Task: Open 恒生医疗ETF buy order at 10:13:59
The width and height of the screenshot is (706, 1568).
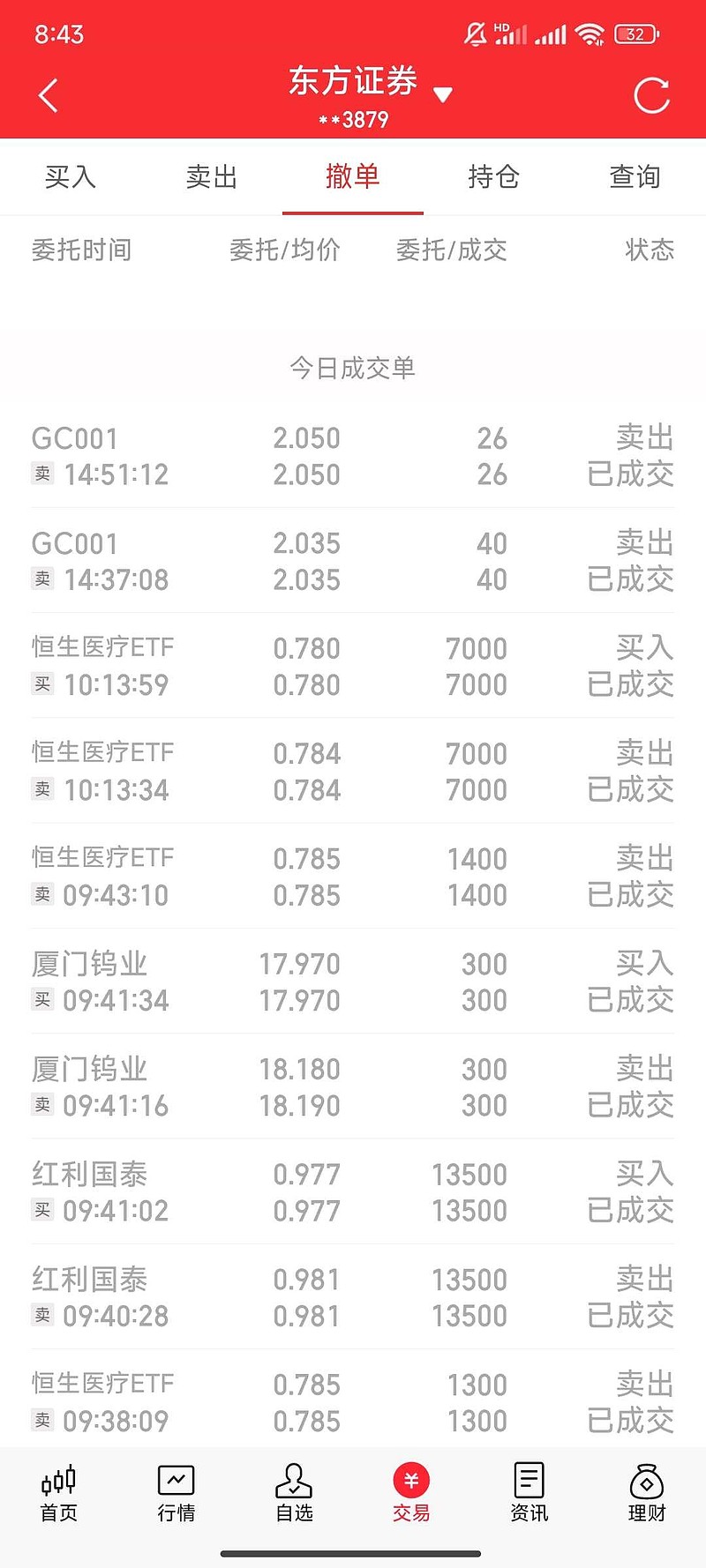Action: tap(353, 666)
